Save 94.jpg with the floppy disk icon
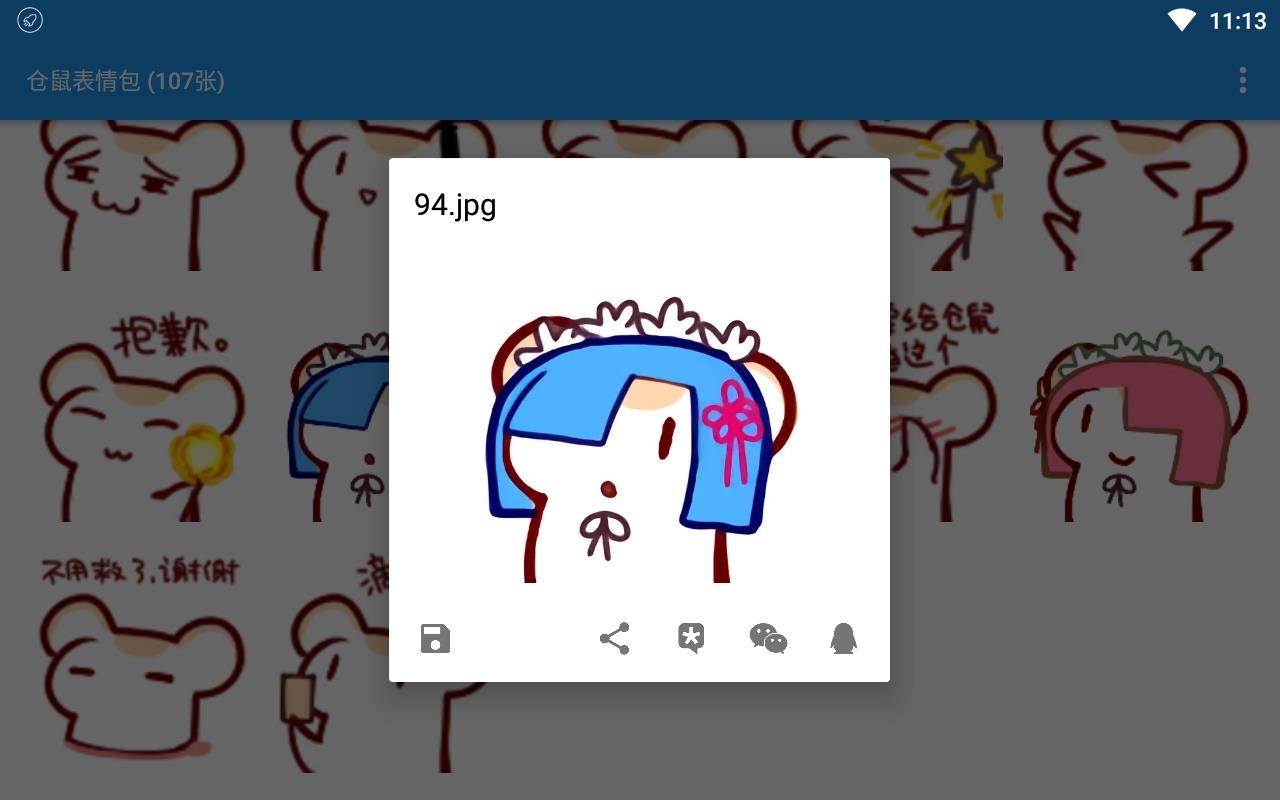Viewport: 1280px width, 800px height. coord(435,638)
